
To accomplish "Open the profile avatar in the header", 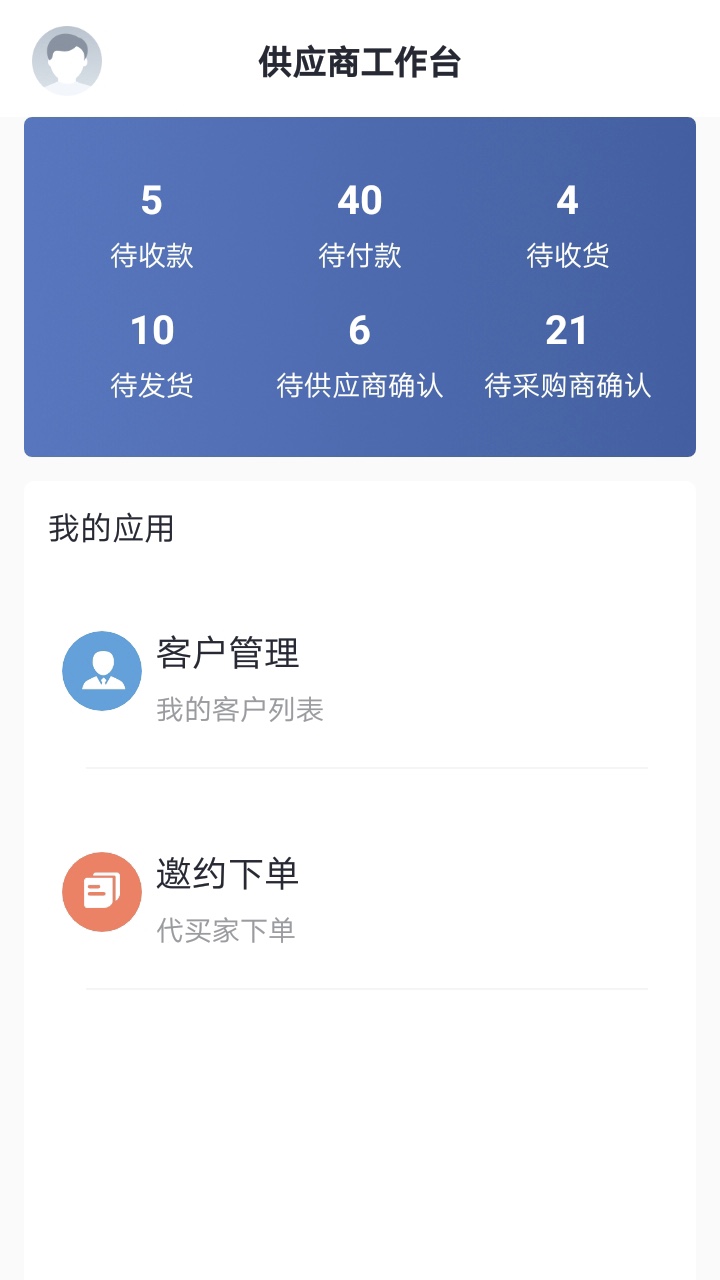I will 67,61.
